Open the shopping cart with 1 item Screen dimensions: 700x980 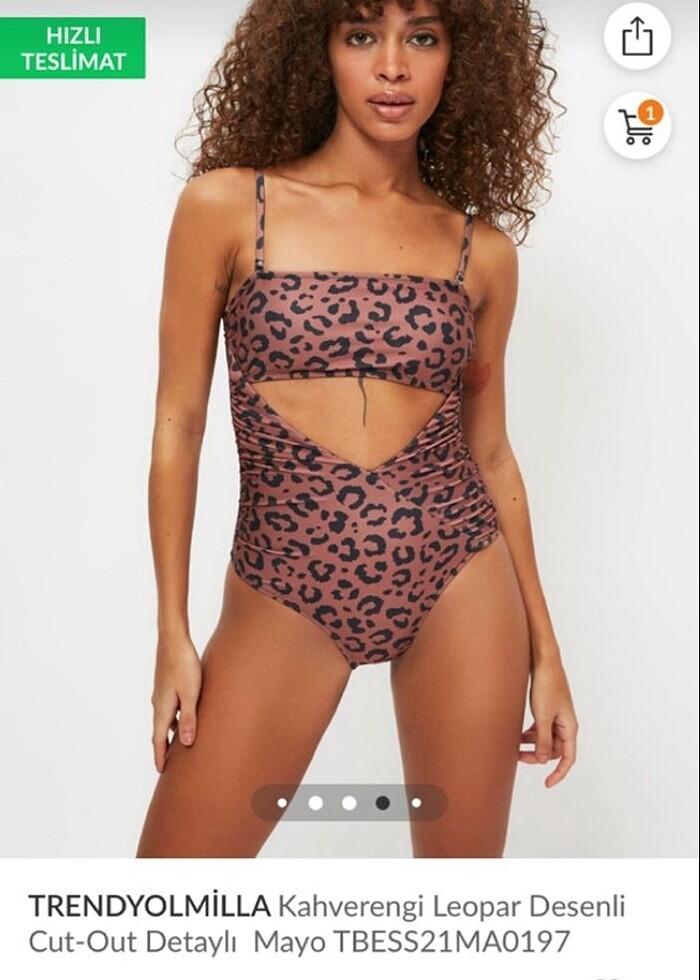(x=637, y=125)
